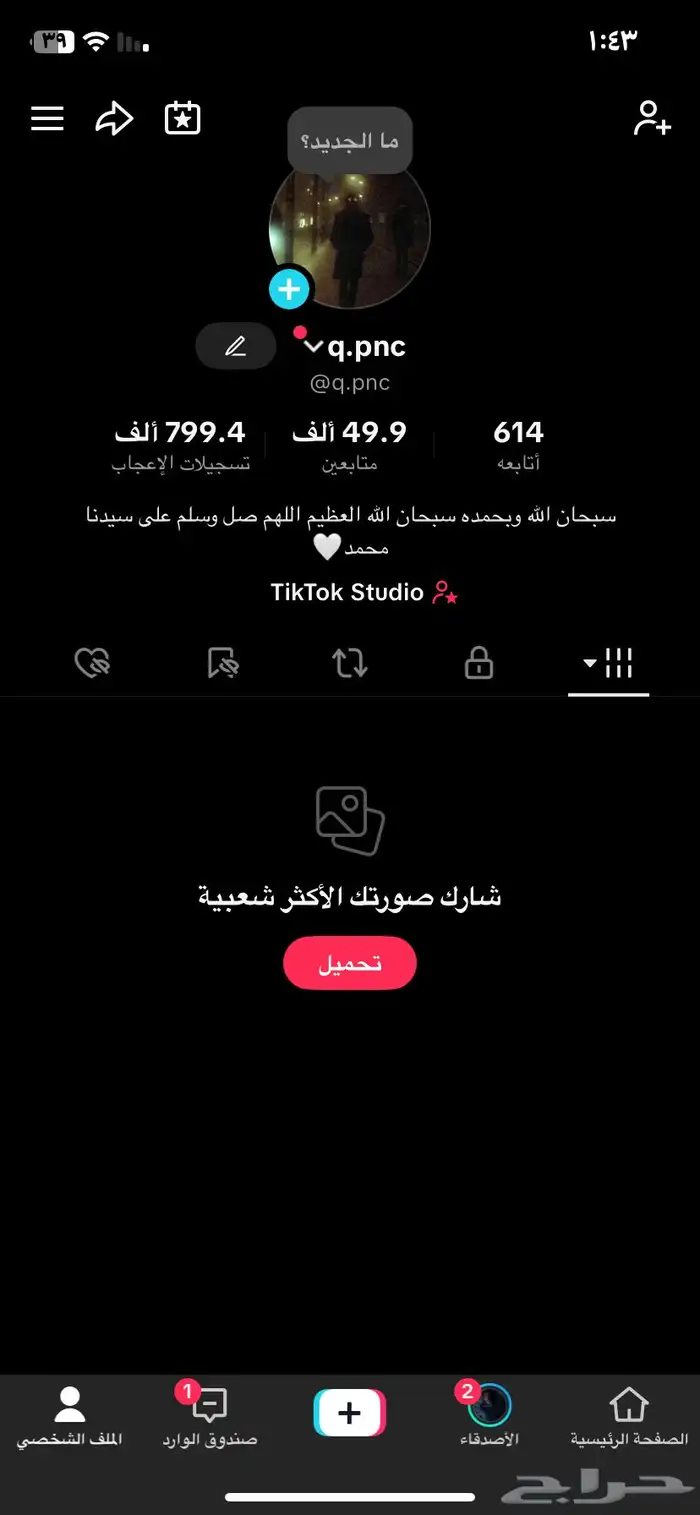Open صندوق الوارد inbox
The width and height of the screenshot is (700, 1515).
pyautogui.click(x=209, y=1416)
